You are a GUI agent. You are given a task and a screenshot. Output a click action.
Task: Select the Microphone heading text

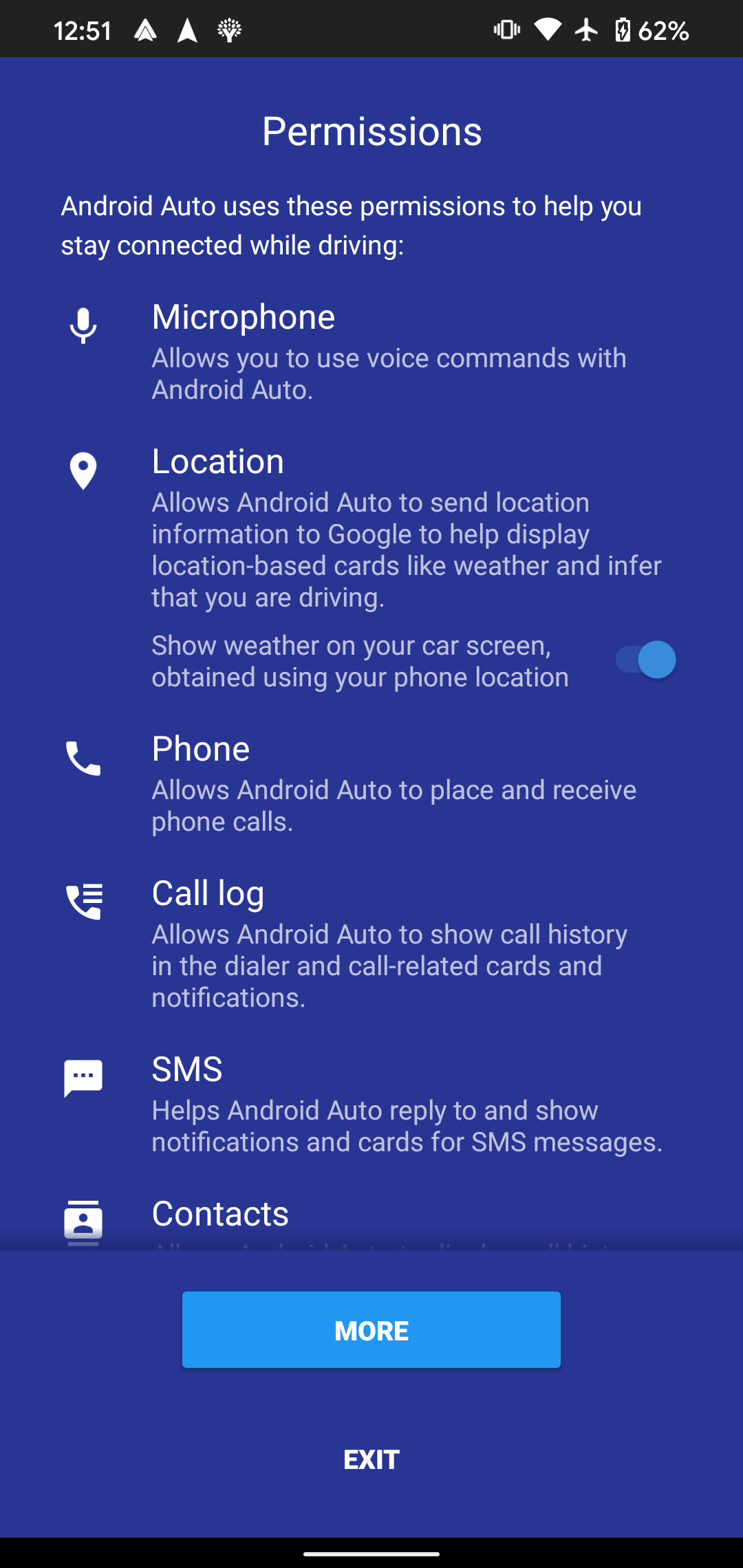243,317
